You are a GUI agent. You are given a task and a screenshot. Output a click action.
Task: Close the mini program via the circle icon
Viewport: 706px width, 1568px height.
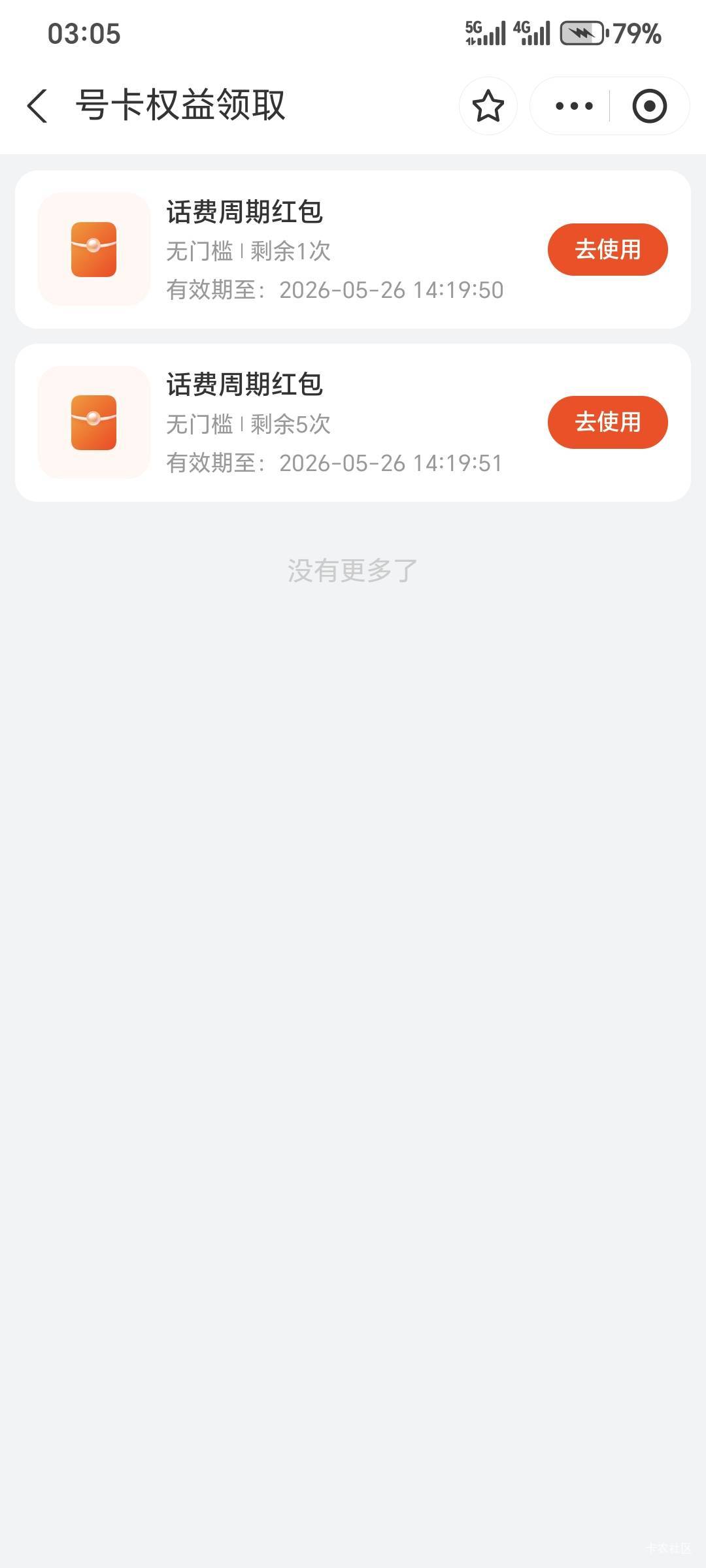click(649, 106)
